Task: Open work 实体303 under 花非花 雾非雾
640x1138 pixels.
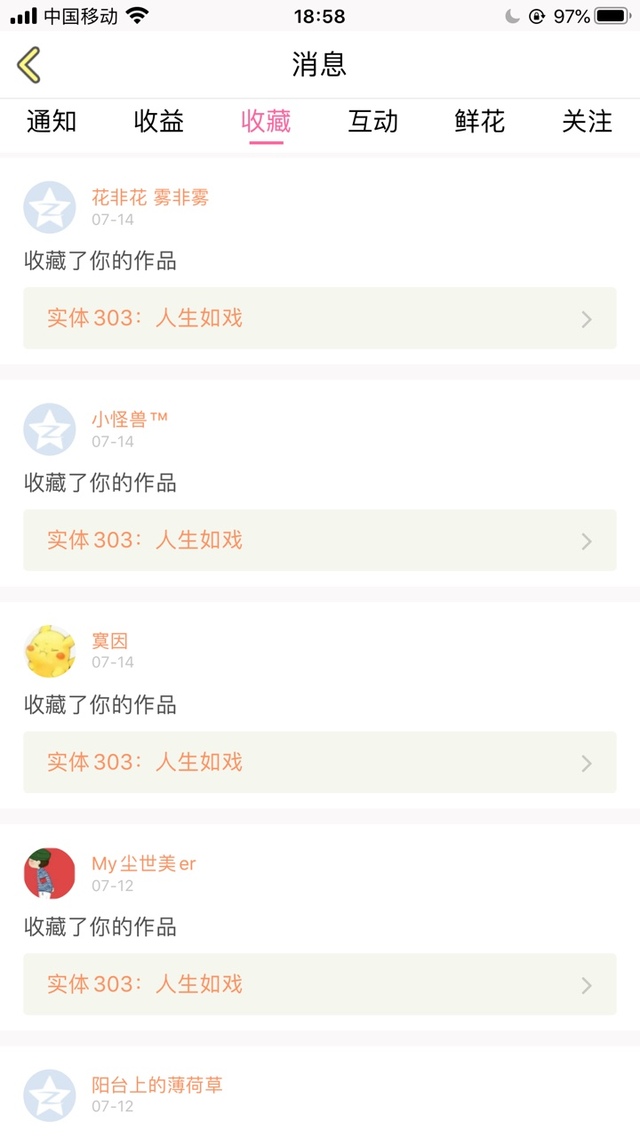Action: [320, 318]
